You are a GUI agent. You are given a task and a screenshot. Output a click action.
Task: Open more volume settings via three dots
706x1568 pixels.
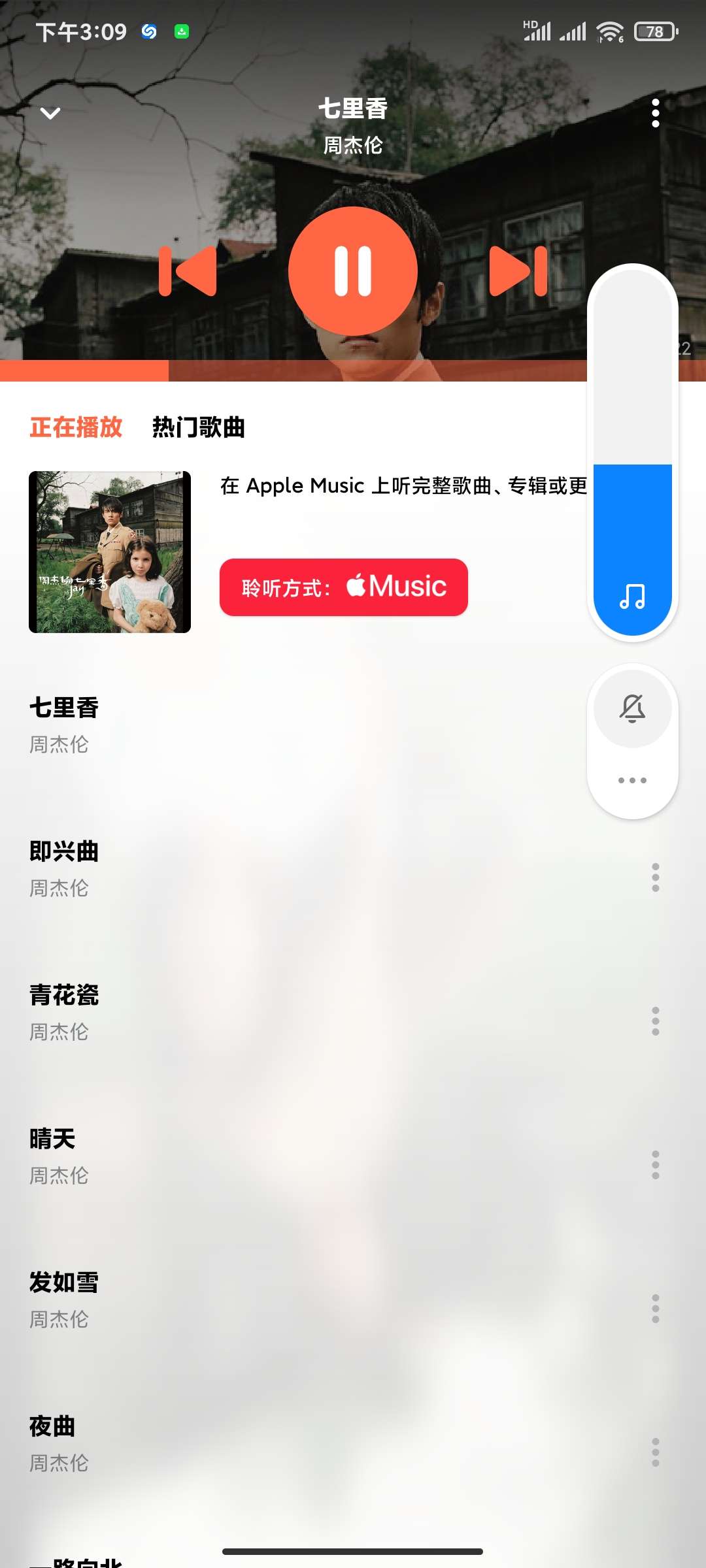coord(632,780)
